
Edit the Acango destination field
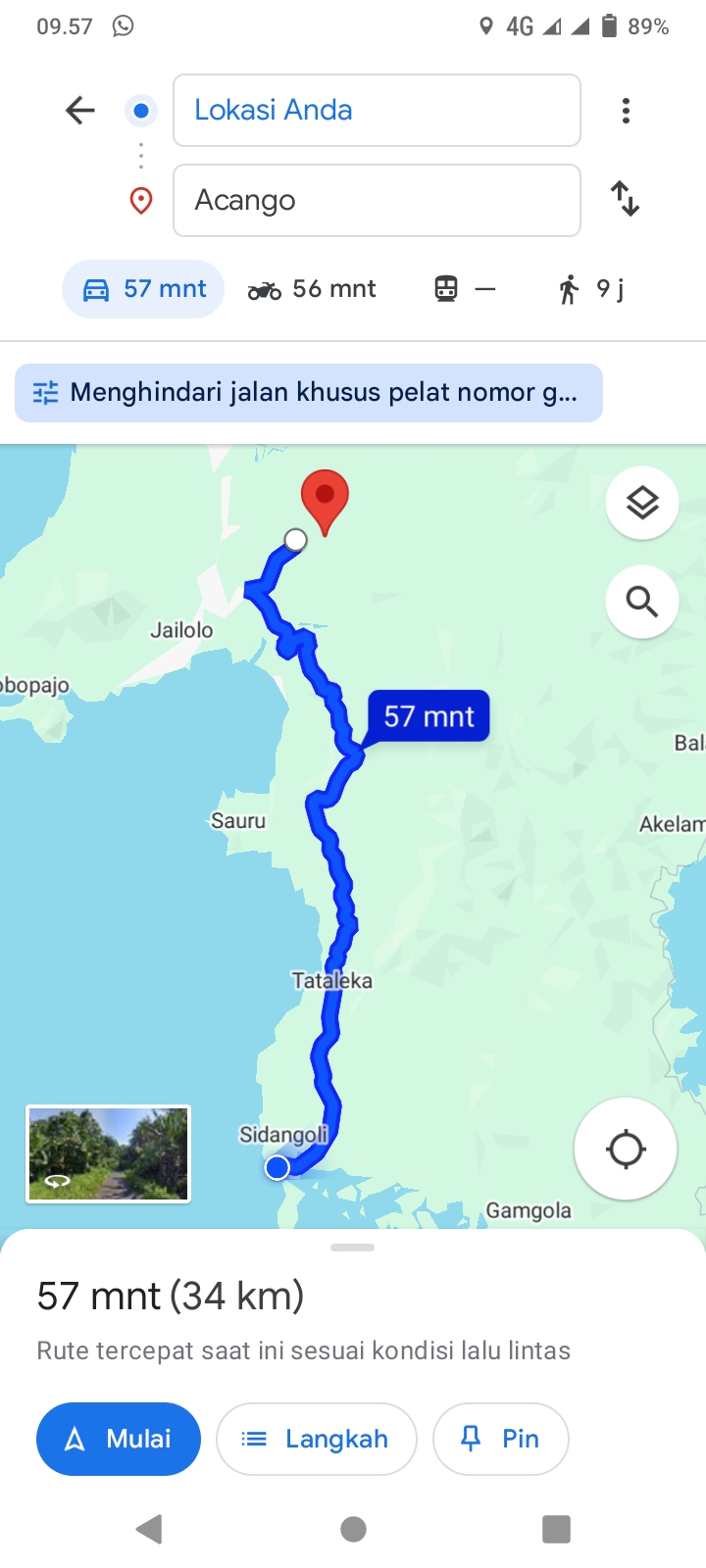pyautogui.click(x=377, y=200)
